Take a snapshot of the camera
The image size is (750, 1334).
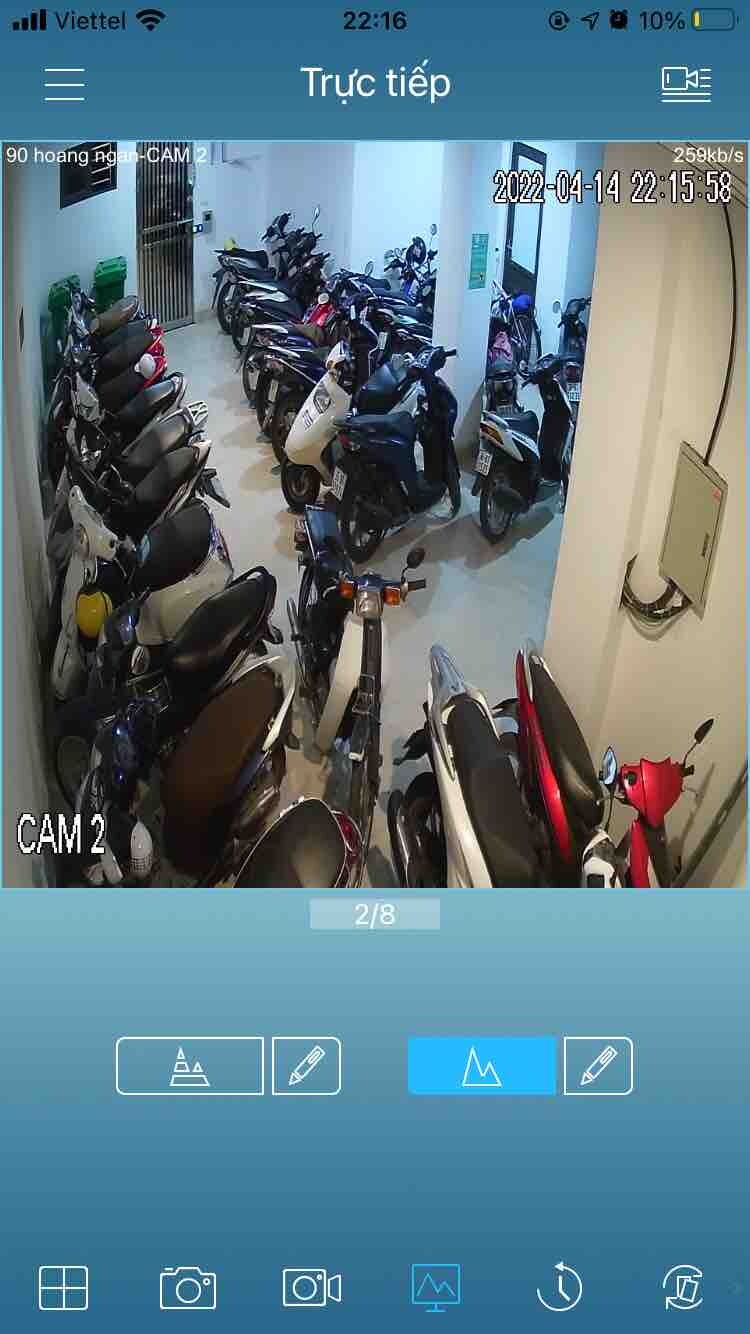pyautogui.click(x=188, y=1287)
